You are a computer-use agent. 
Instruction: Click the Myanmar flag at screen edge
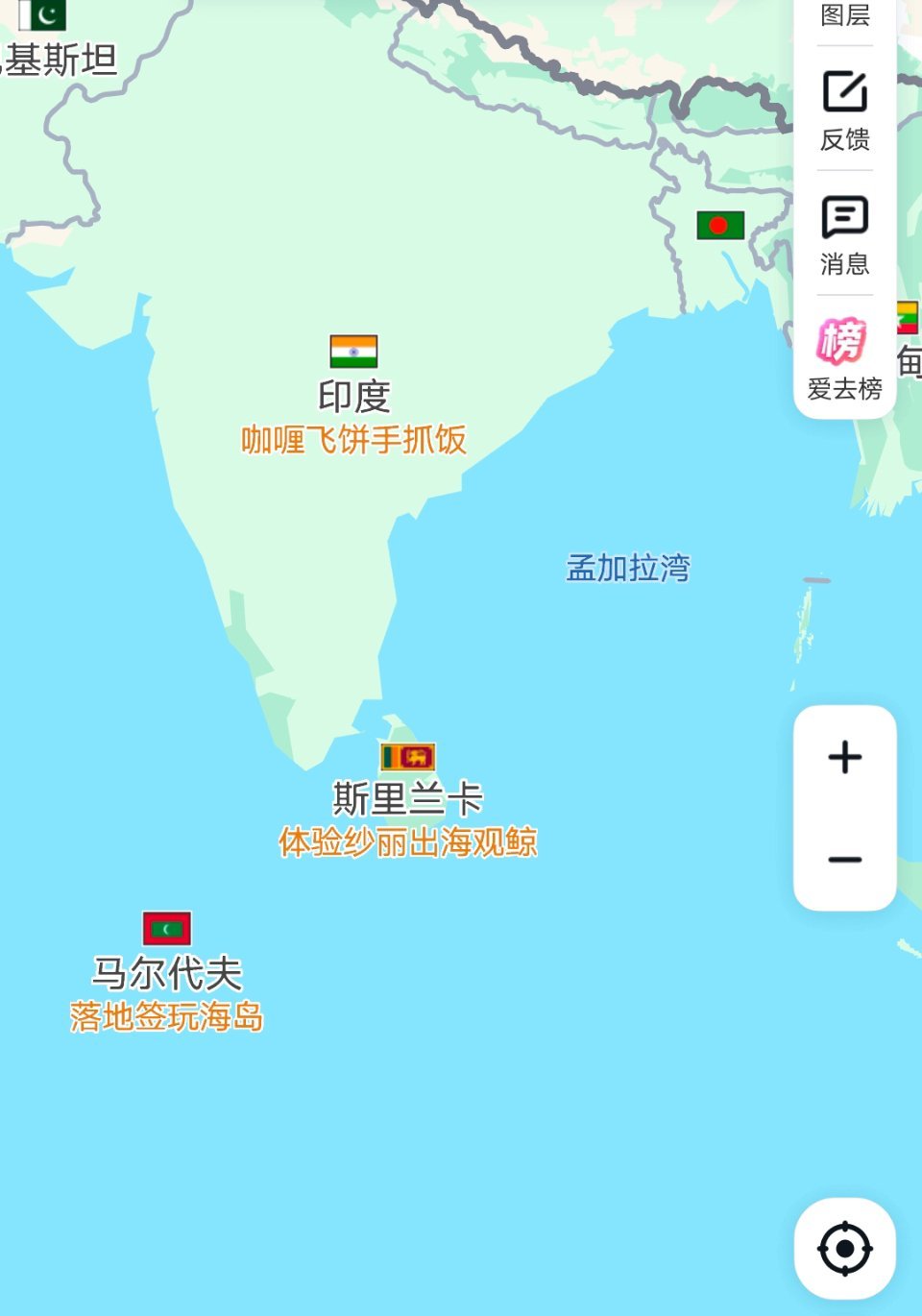pyautogui.click(x=907, y=318)
